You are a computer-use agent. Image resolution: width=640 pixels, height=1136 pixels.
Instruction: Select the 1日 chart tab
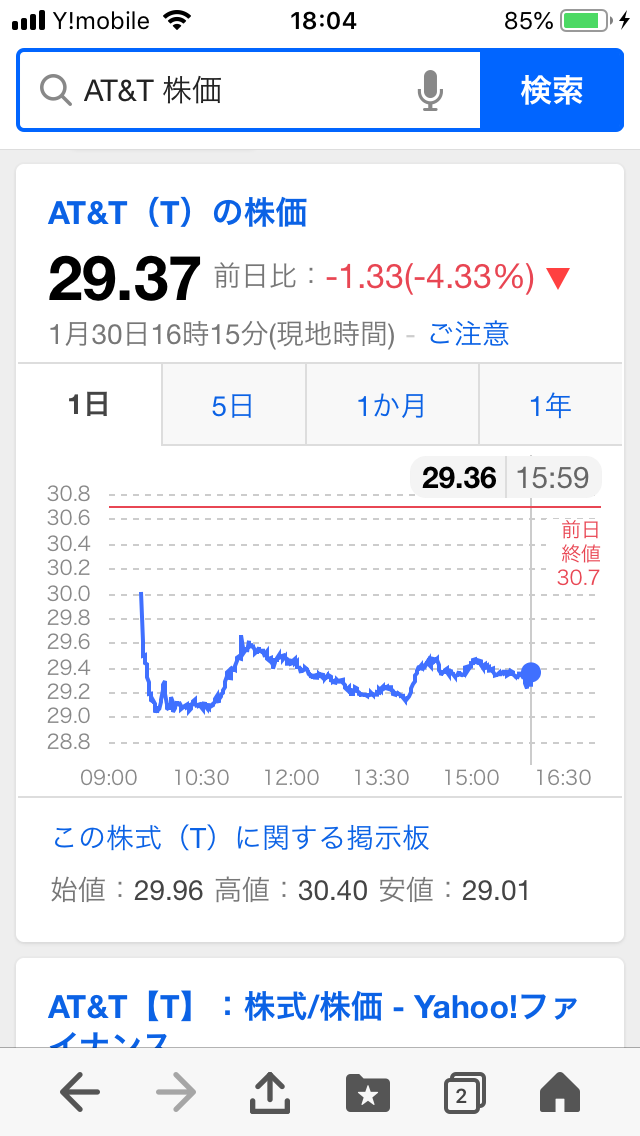pyautogui.click(x=89, y=405)
